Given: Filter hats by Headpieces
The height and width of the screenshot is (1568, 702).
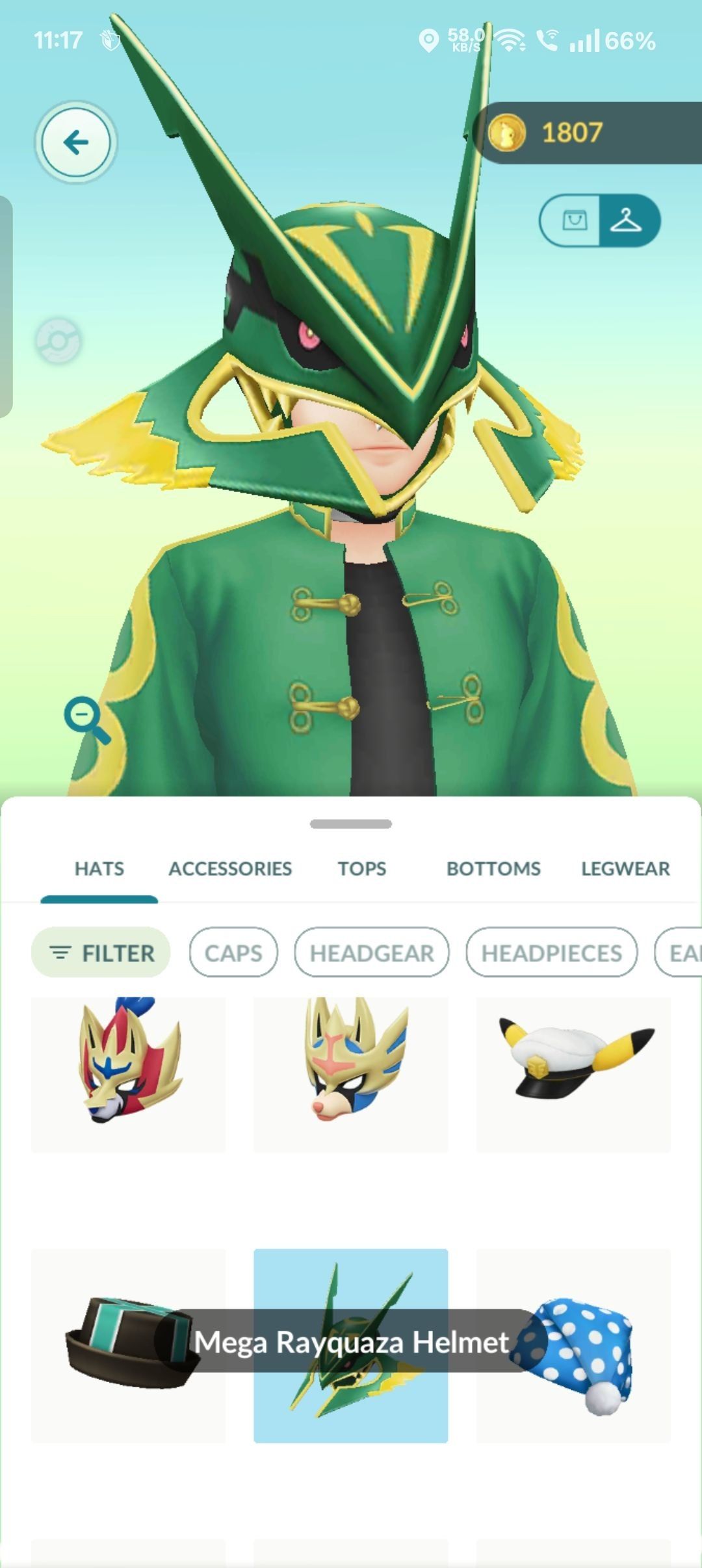Looking at the screenshot, I should [x=551, y=953].
